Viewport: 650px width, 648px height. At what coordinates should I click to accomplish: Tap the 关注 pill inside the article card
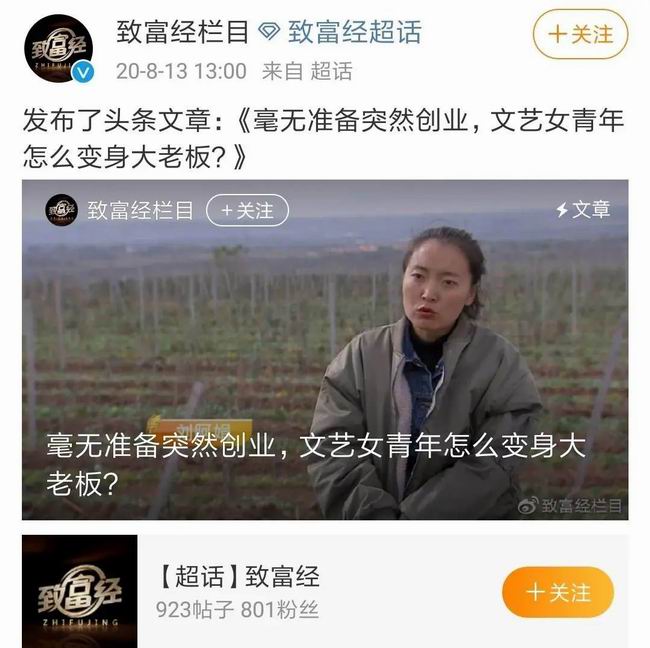247,210
